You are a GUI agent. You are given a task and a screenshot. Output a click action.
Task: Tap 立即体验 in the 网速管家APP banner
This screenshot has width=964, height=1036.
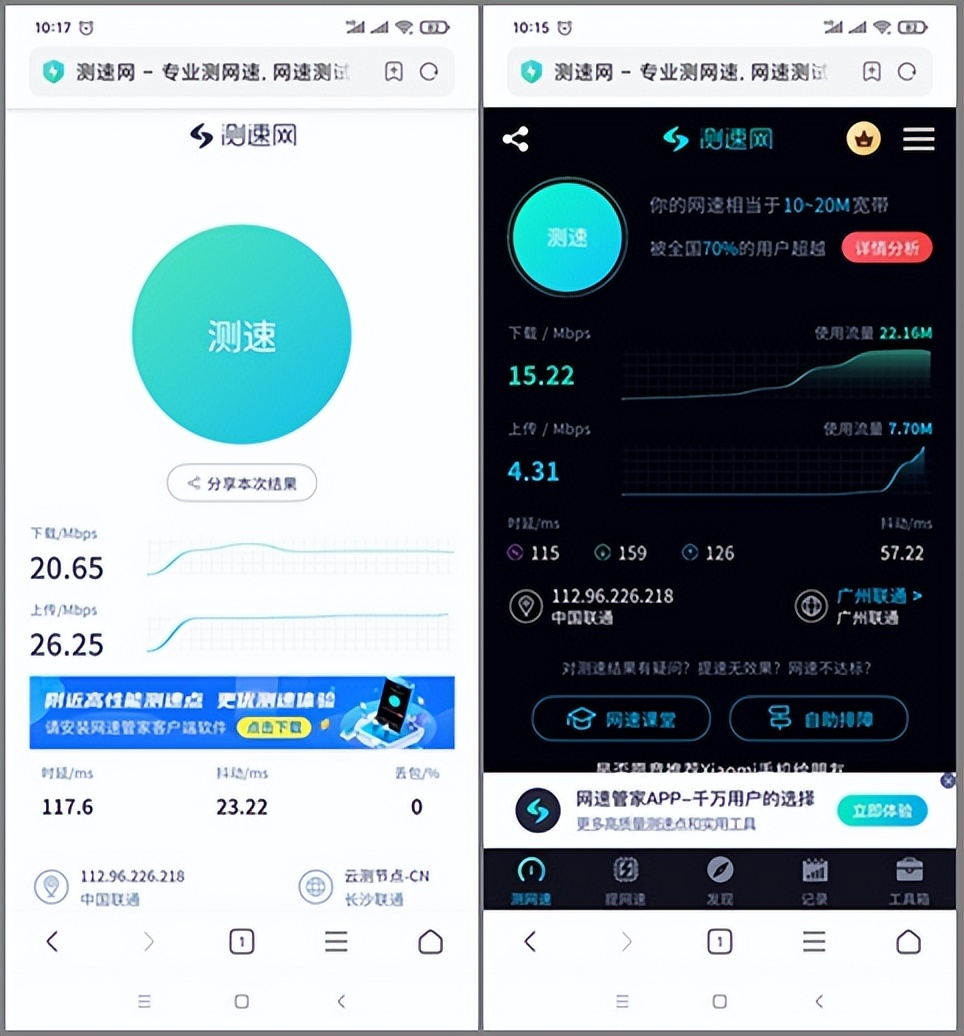(x=881, y=812)
